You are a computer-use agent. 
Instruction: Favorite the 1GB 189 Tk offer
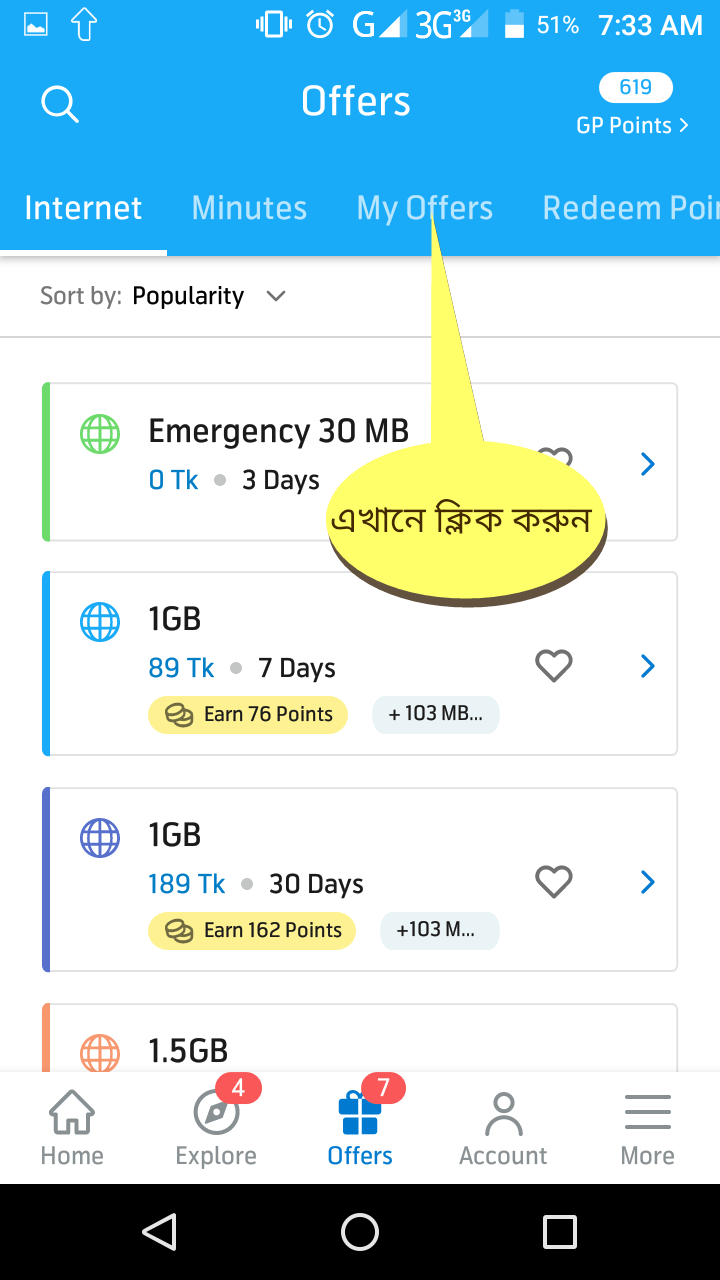point(553,881)
